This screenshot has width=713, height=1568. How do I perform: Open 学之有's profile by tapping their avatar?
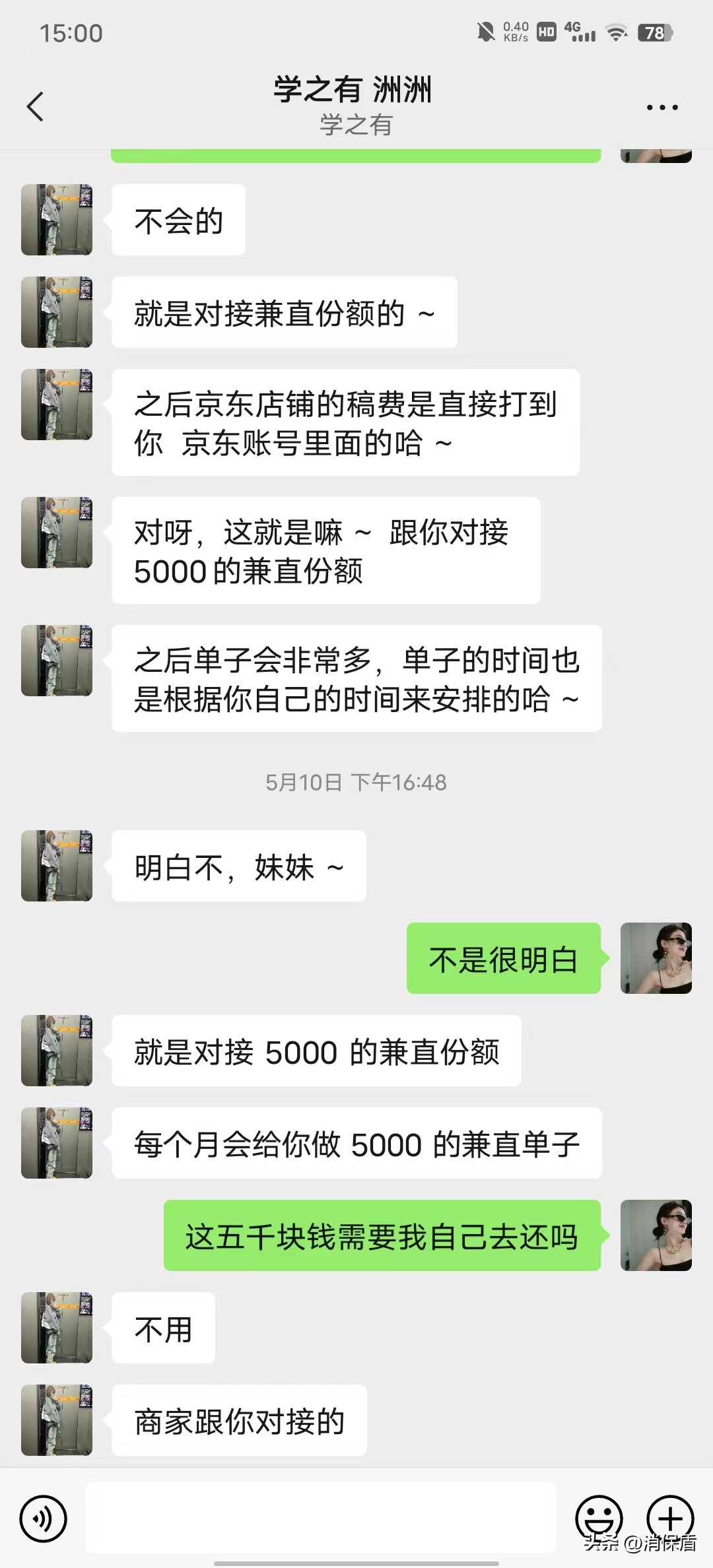tap(57, 220)
